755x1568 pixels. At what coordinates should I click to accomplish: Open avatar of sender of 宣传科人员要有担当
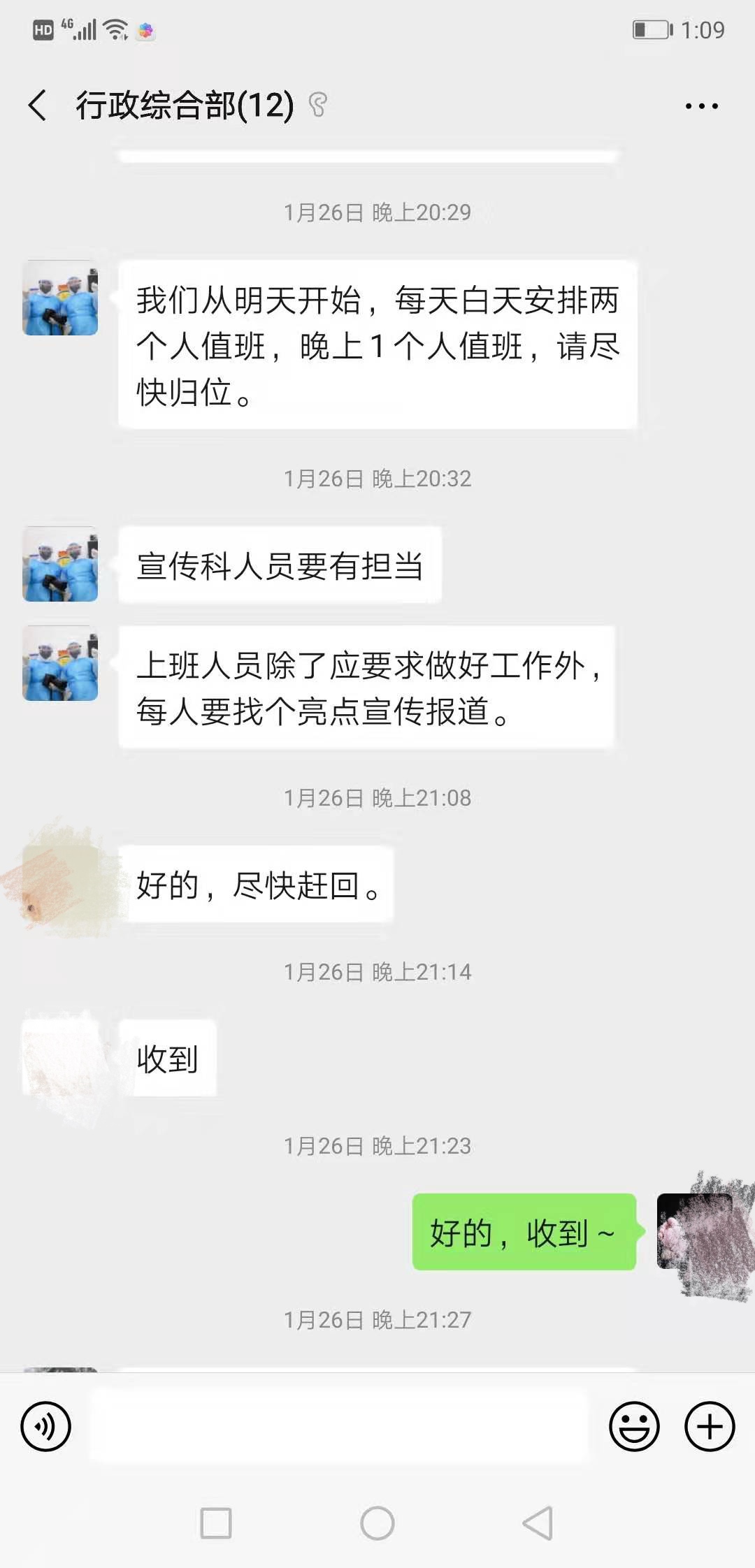[x=60, y=565]
